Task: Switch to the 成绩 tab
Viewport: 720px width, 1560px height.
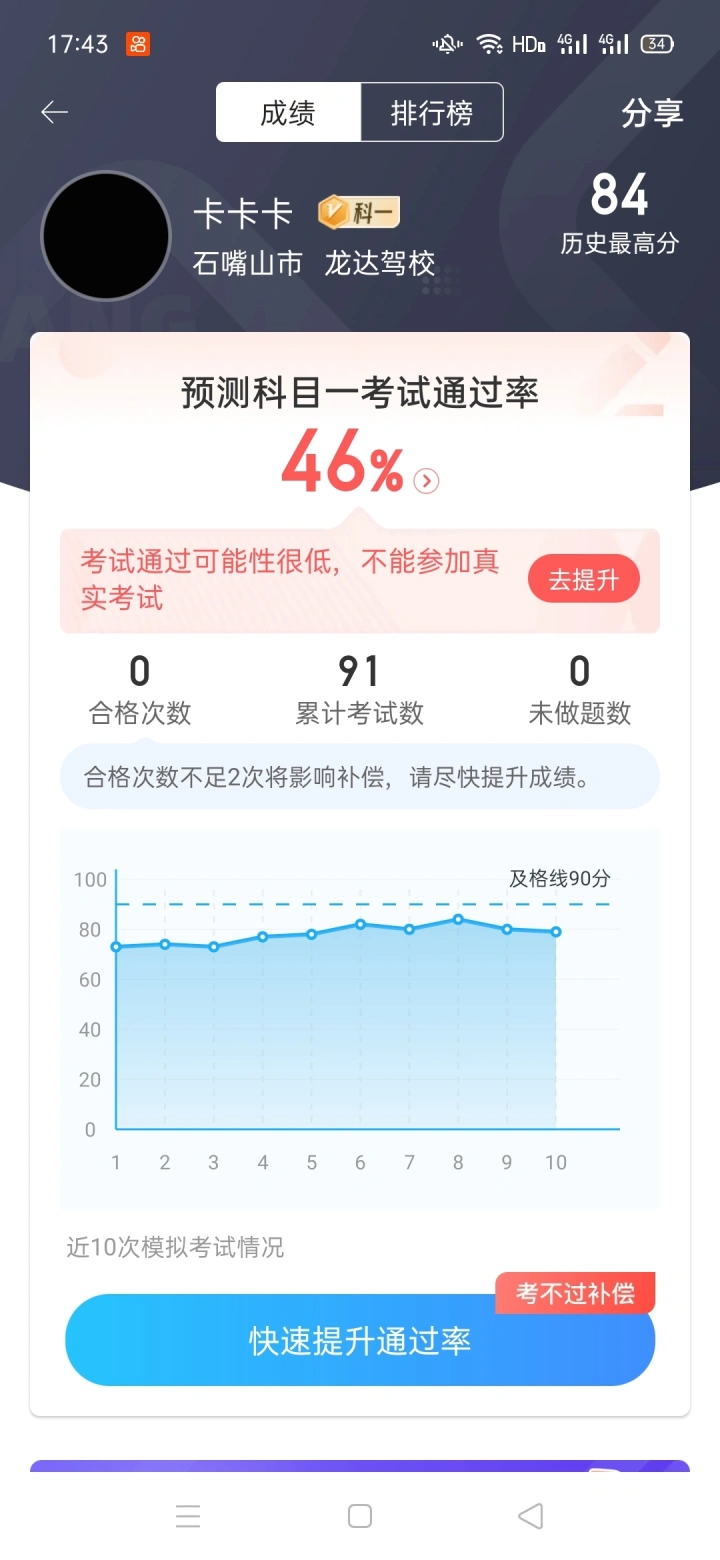Action: click(x=288, y=113)
